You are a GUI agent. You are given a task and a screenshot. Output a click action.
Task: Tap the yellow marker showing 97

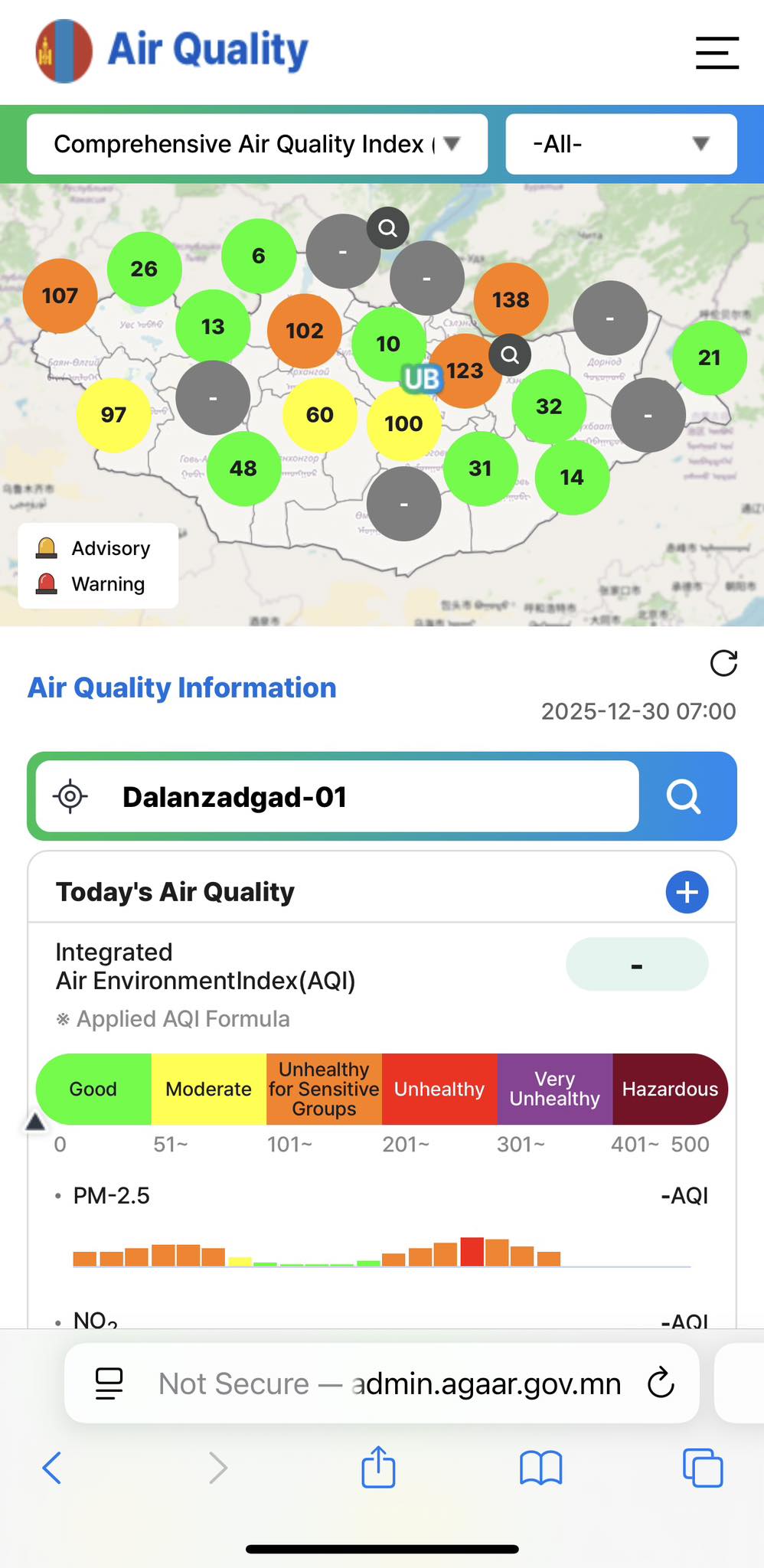pos(113,415)
